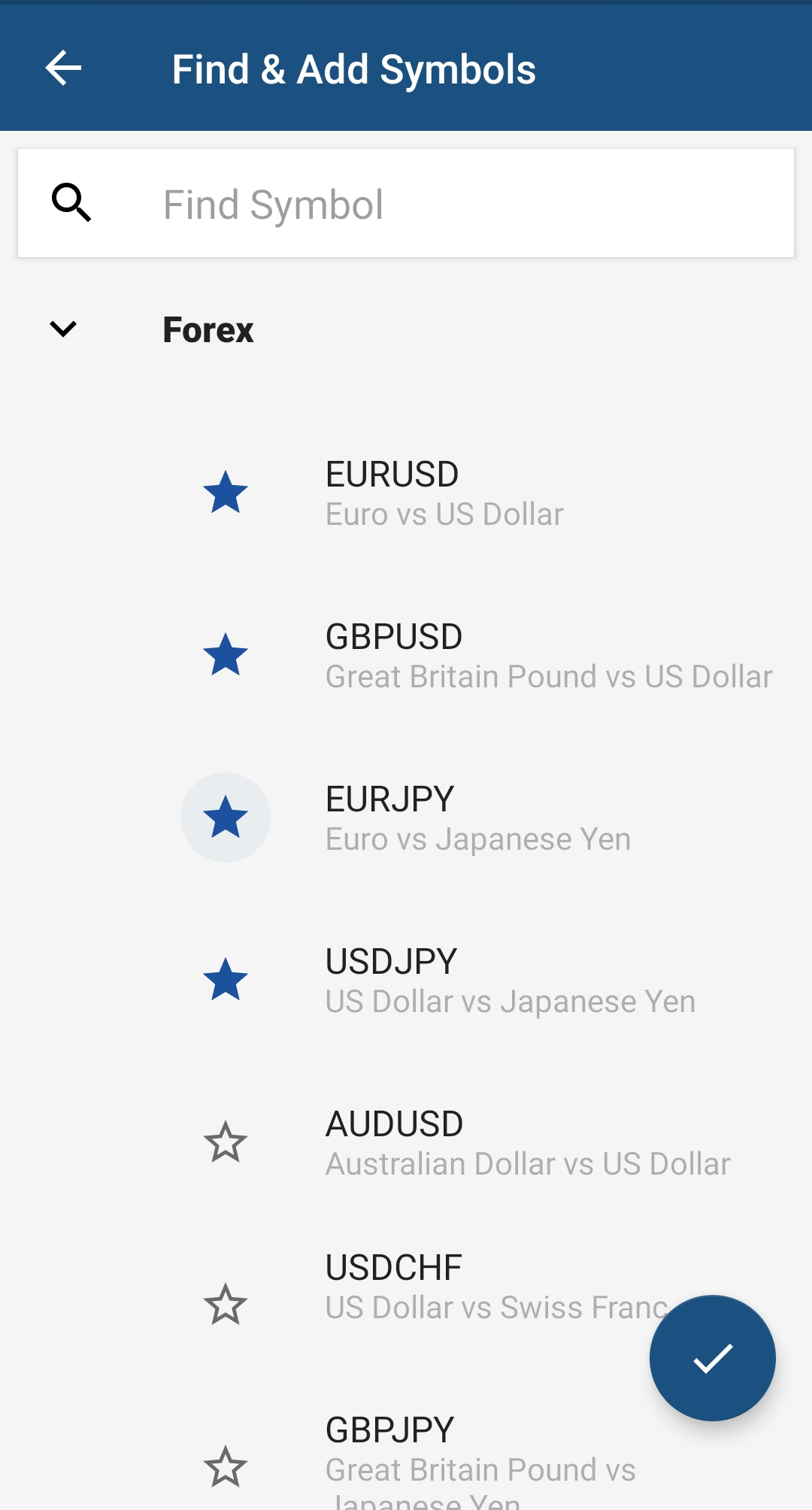Star the AUDUSD symbol

pos(226,1142)
